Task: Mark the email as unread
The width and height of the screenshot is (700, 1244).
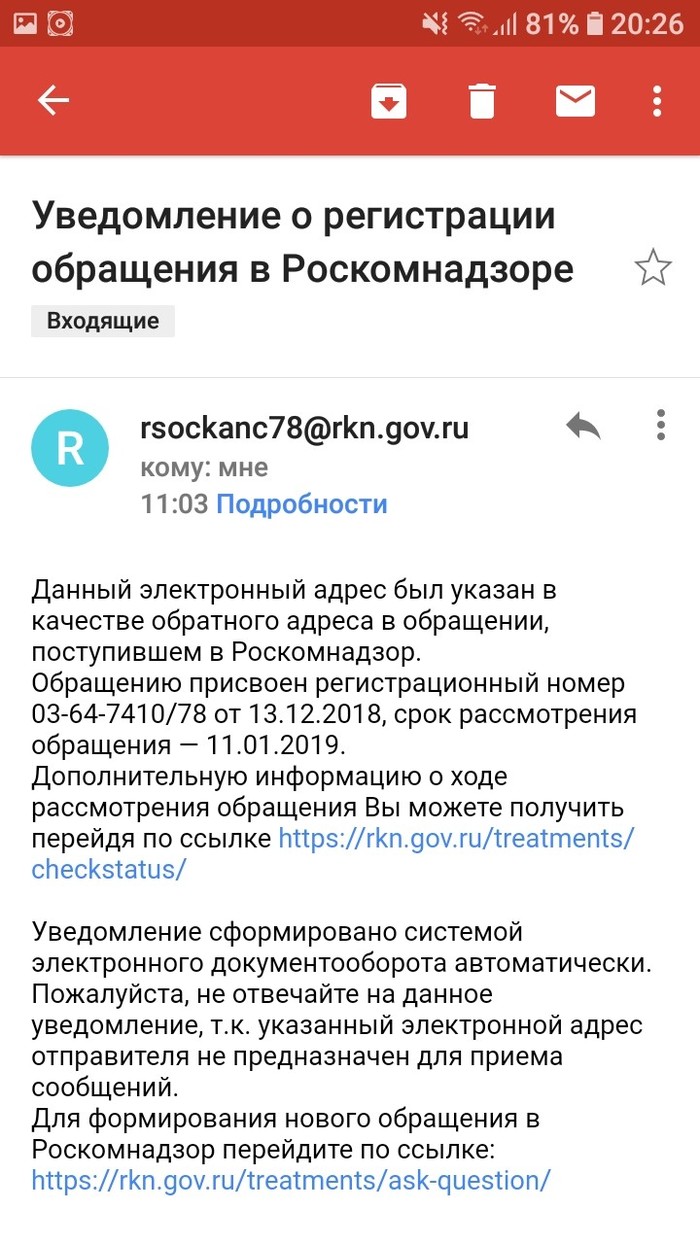Action: coord(575,100)
